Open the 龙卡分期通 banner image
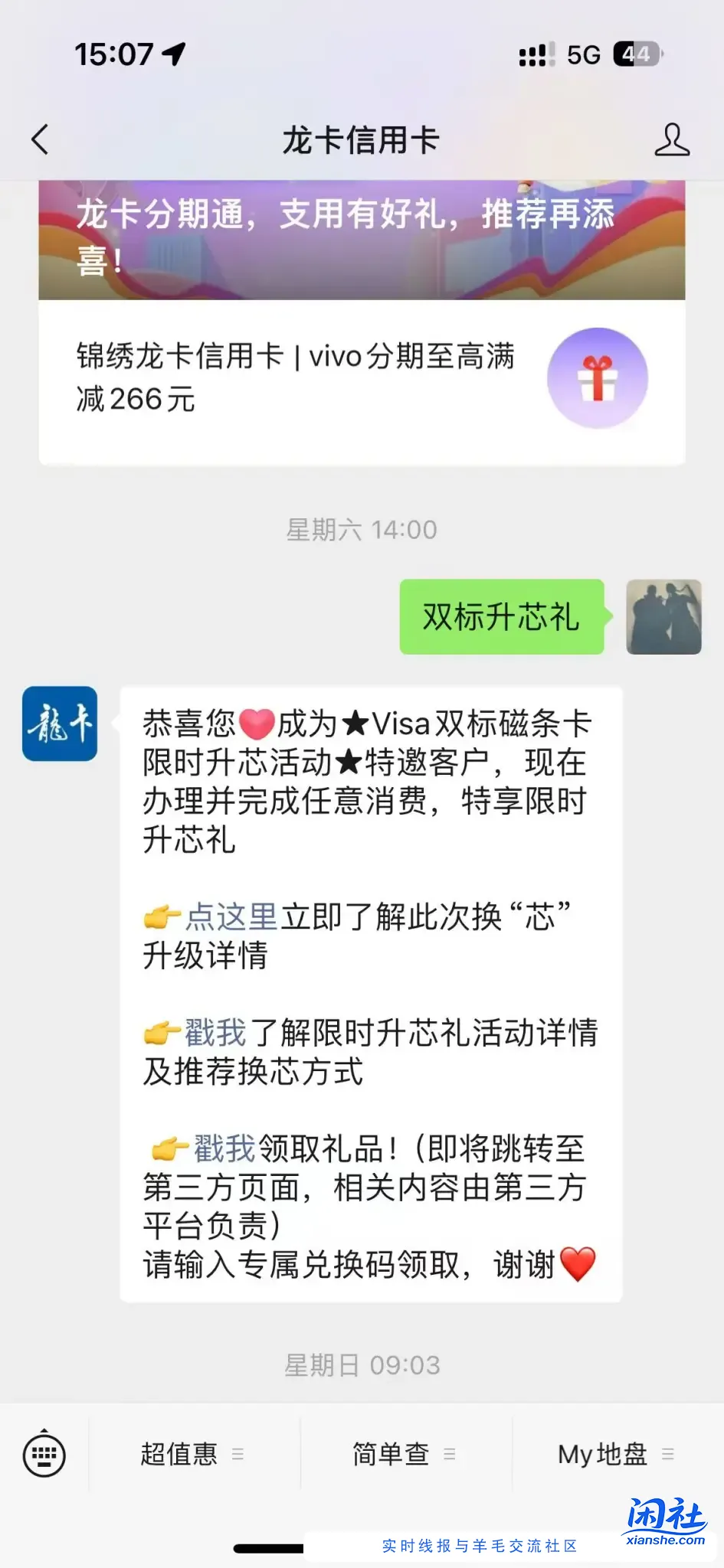The height and width of the screenshot is (1568, 724). [362, 237]
